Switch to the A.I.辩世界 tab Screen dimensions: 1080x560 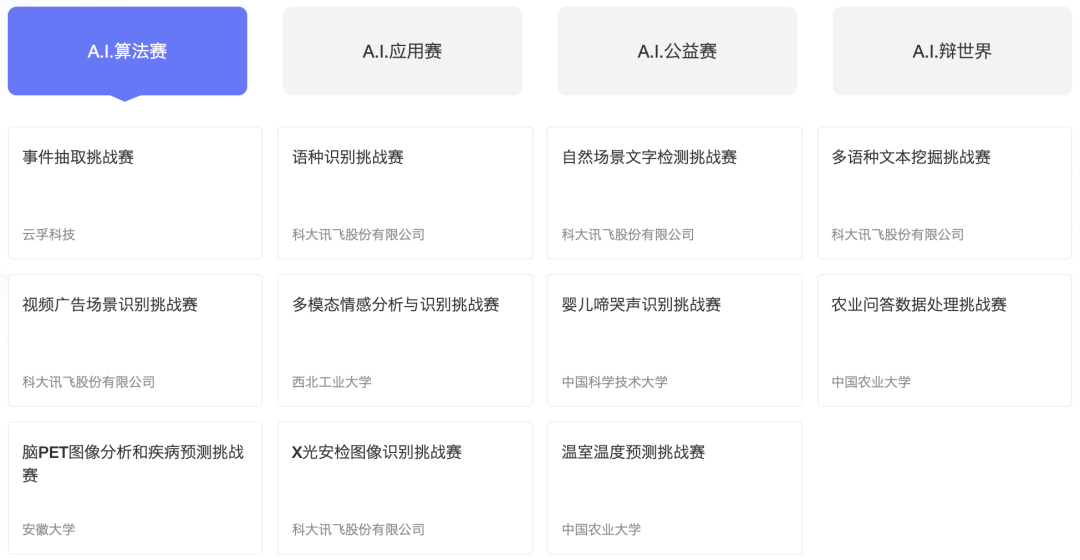[x=952, y=51]
